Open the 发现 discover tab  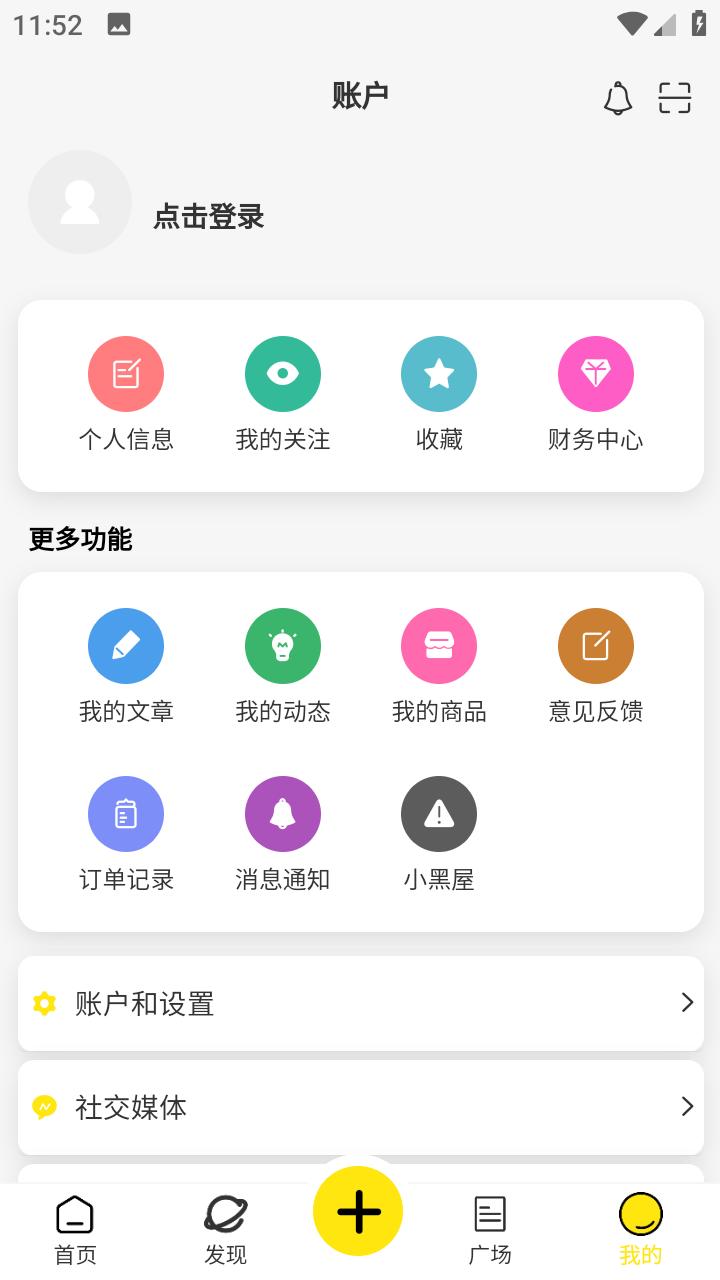coord(226,1225)
